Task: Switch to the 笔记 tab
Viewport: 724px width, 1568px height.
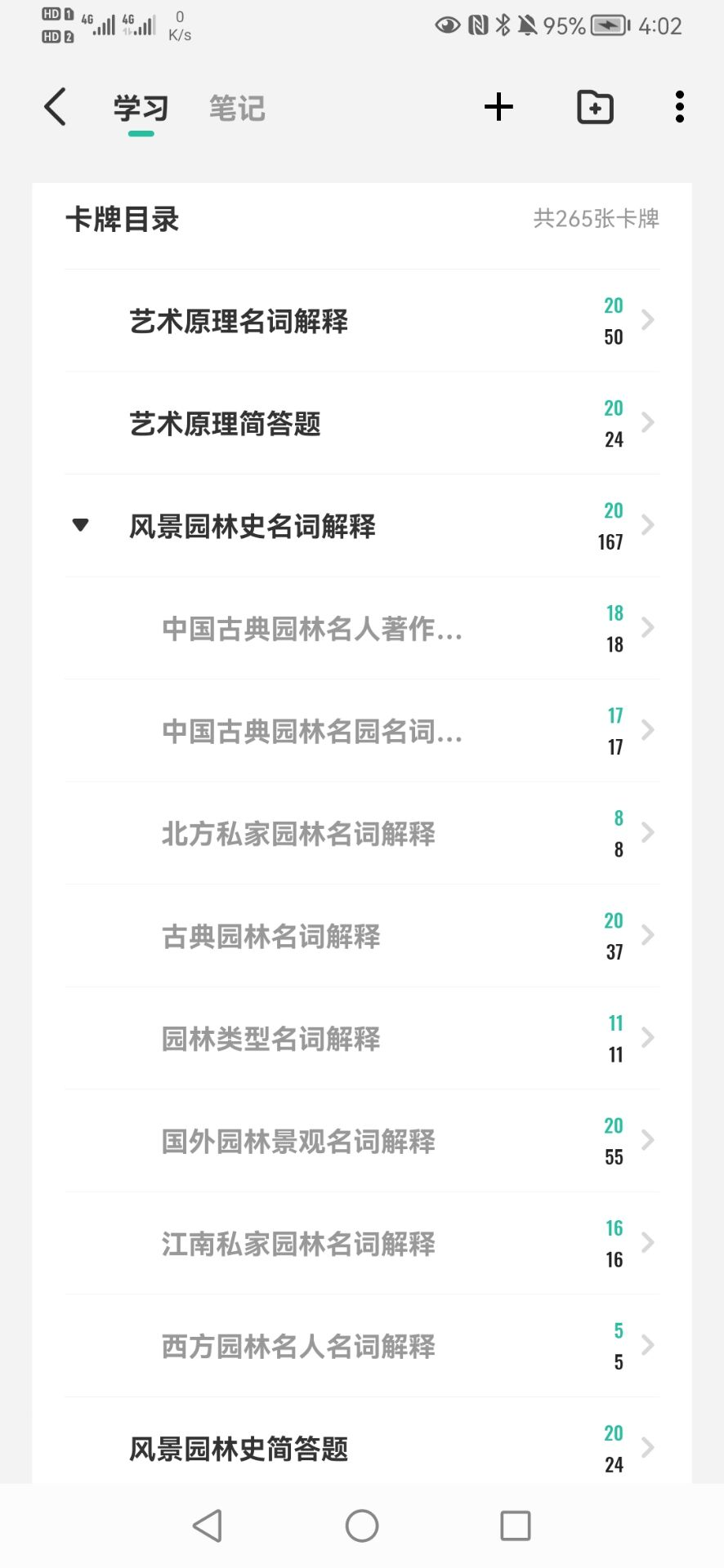Action: pyautogui.click(x=237, y=108)
